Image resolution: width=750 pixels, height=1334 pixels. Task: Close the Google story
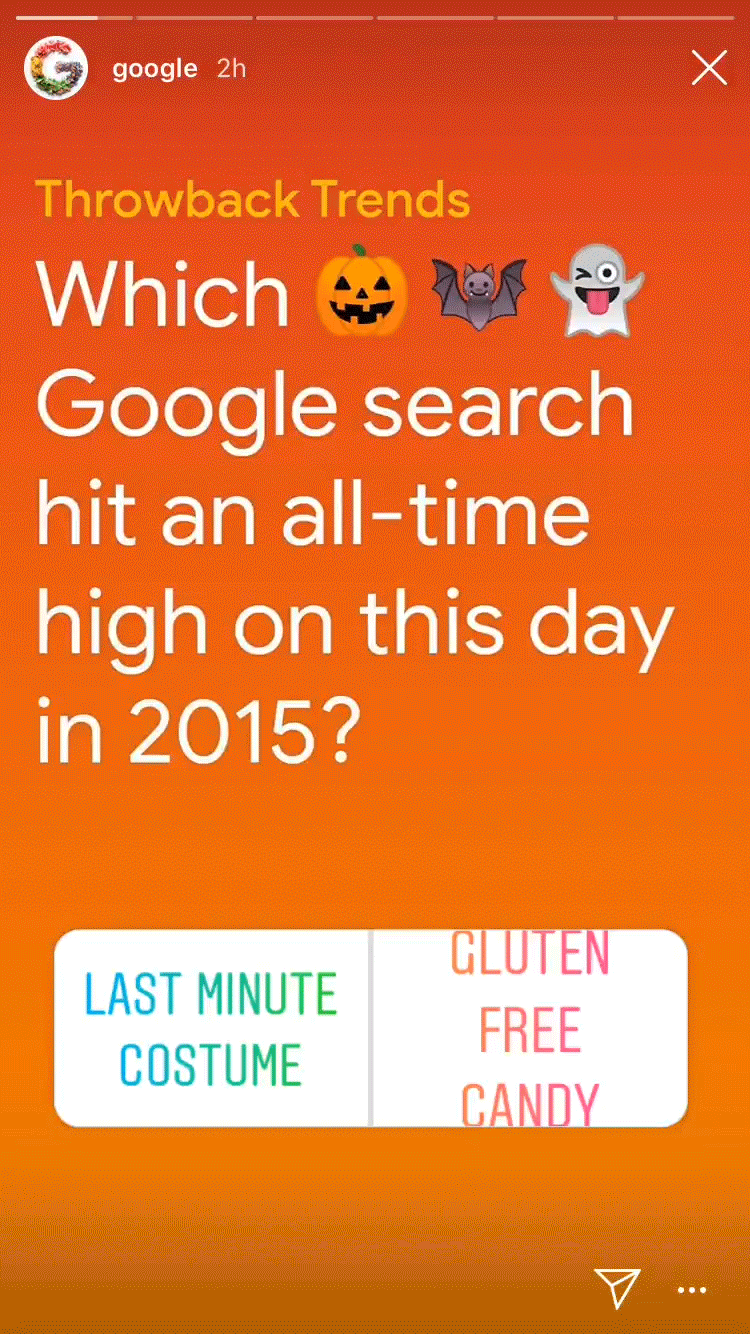coord(709,68)
